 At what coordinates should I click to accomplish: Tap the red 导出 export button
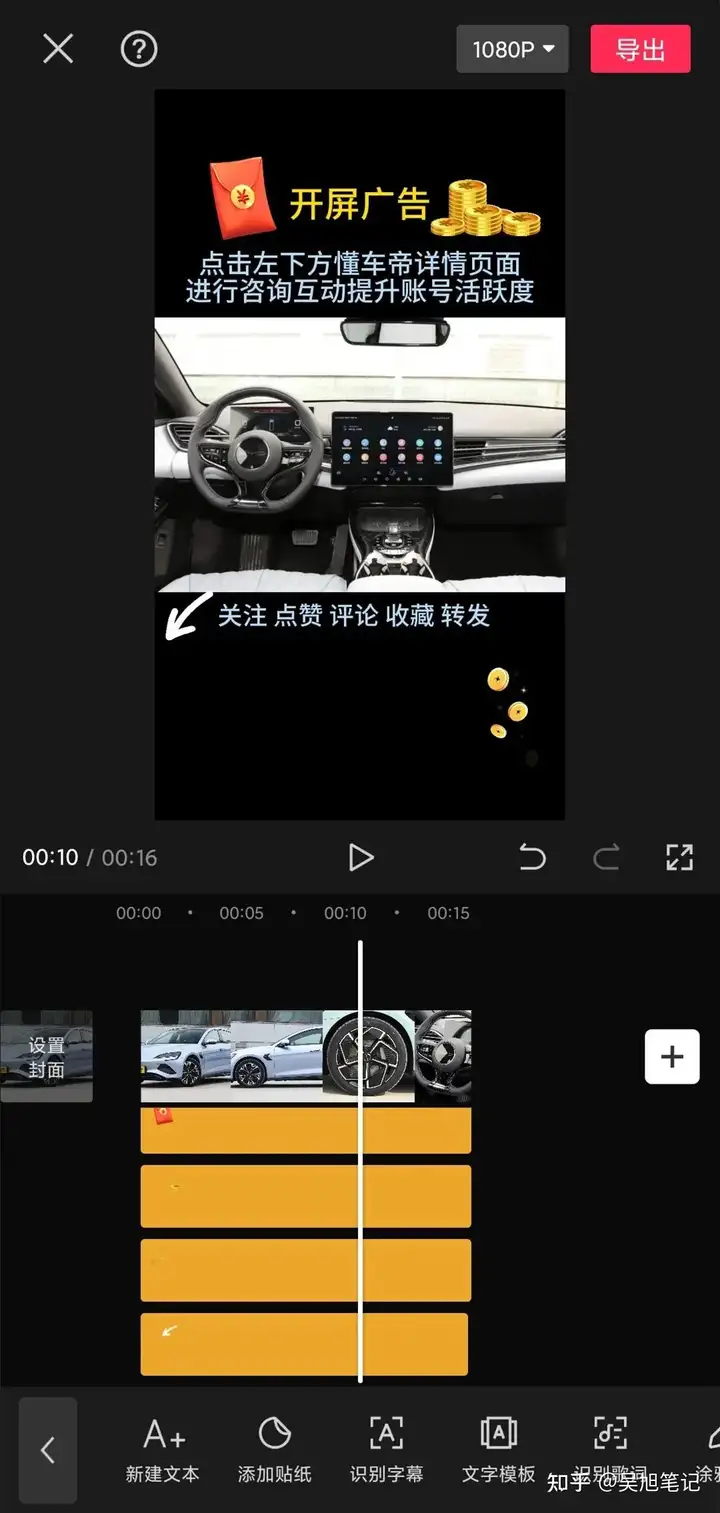tap(640, 49)
